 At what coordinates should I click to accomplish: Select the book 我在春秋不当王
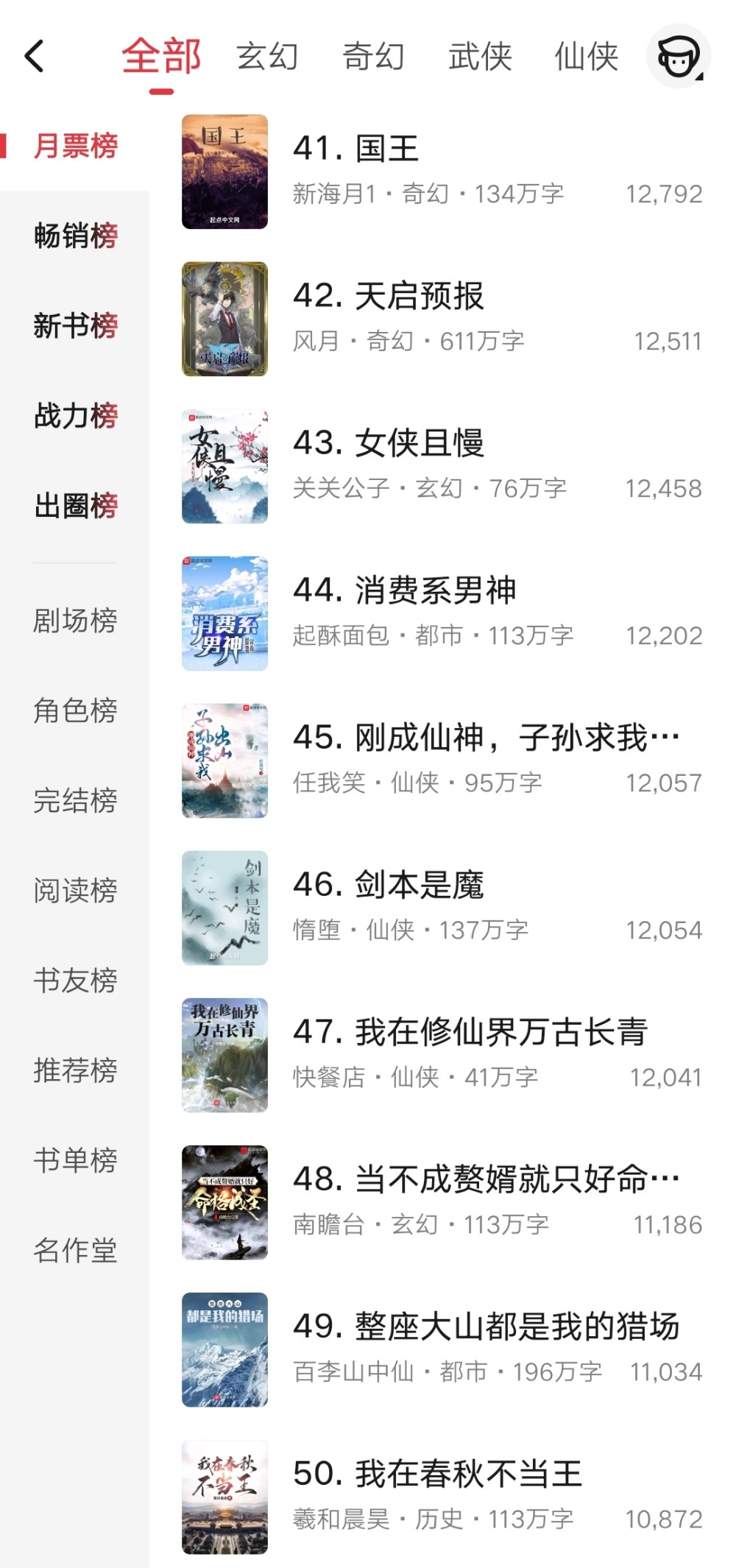(442, 1497)
